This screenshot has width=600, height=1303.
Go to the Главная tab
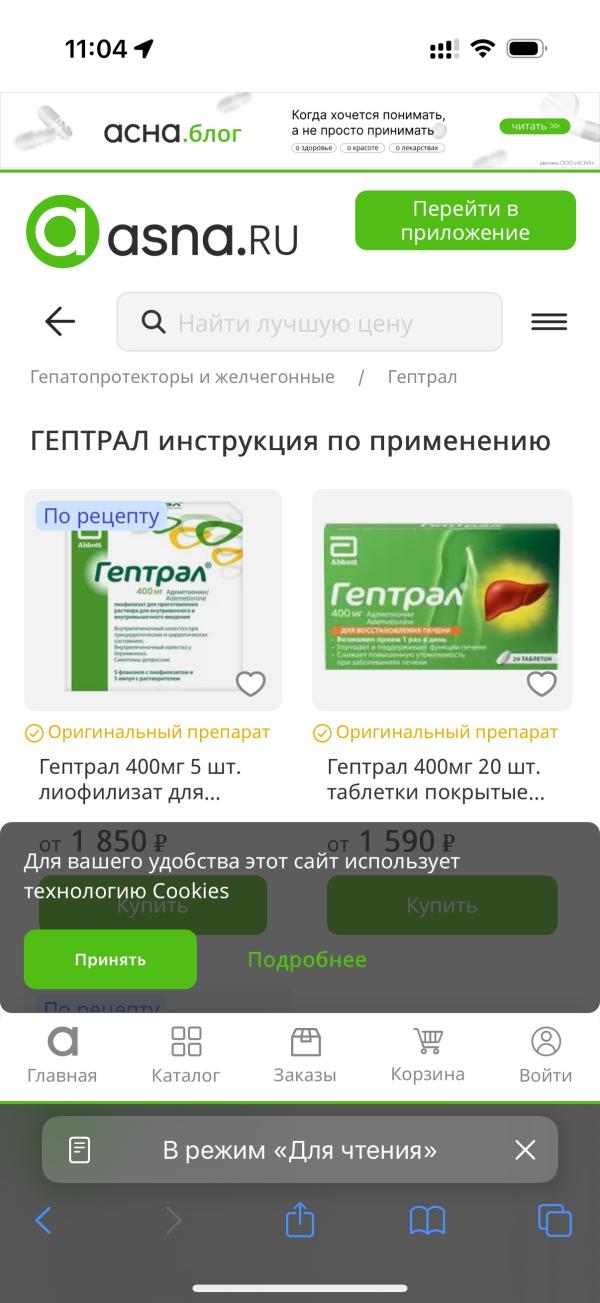(62, 1056)
